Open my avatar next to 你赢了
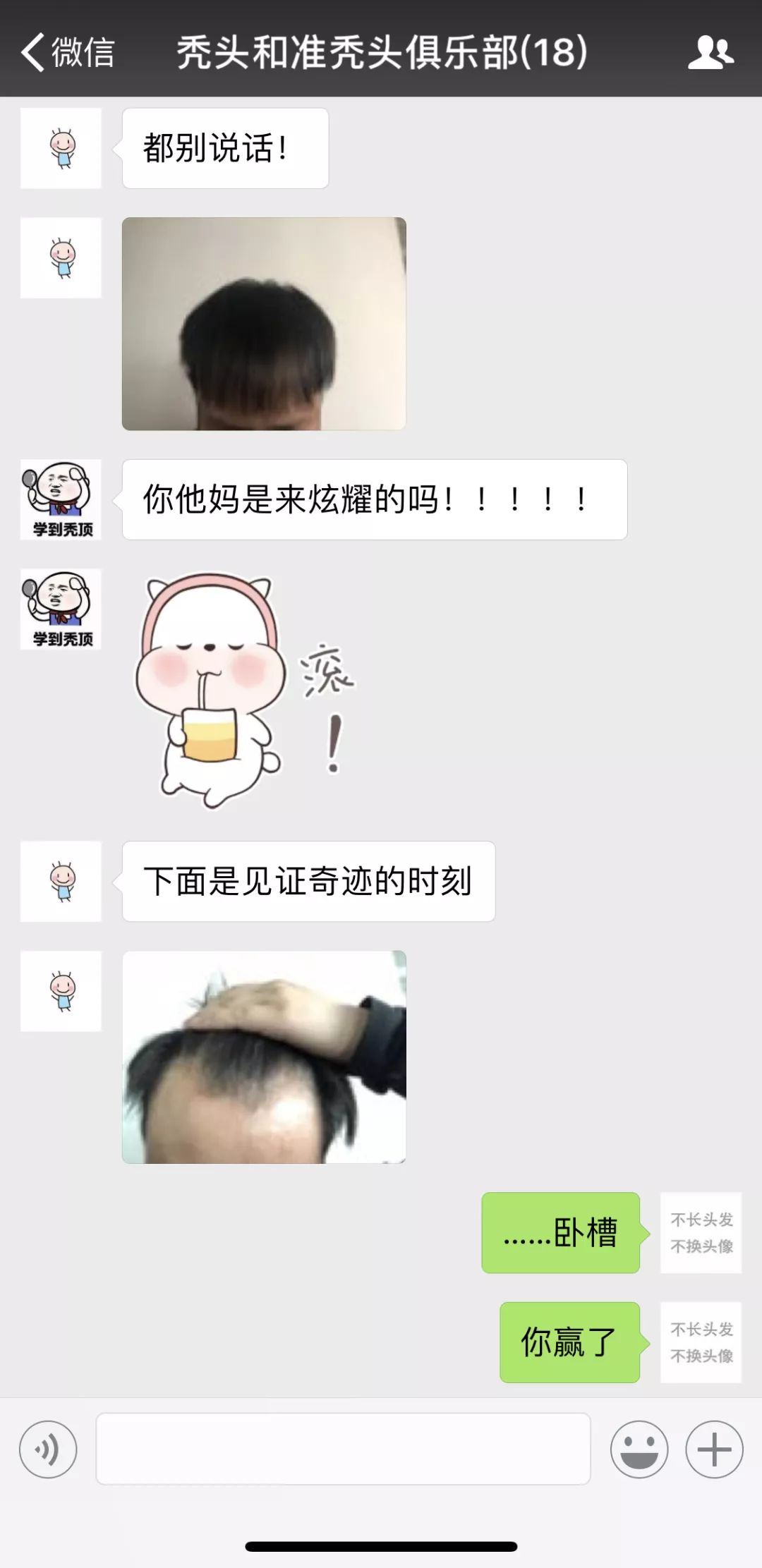The height and width of the screenshot is (1568, 762). [701, 1342]
